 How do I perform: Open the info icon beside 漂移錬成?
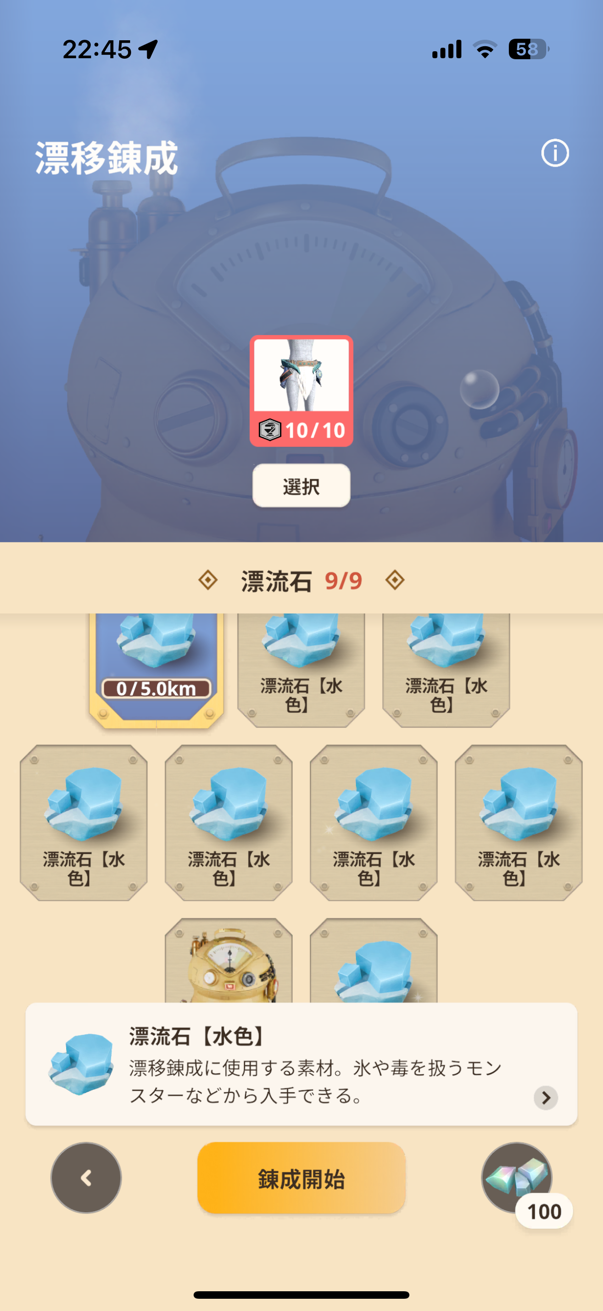tap(555, 153)
